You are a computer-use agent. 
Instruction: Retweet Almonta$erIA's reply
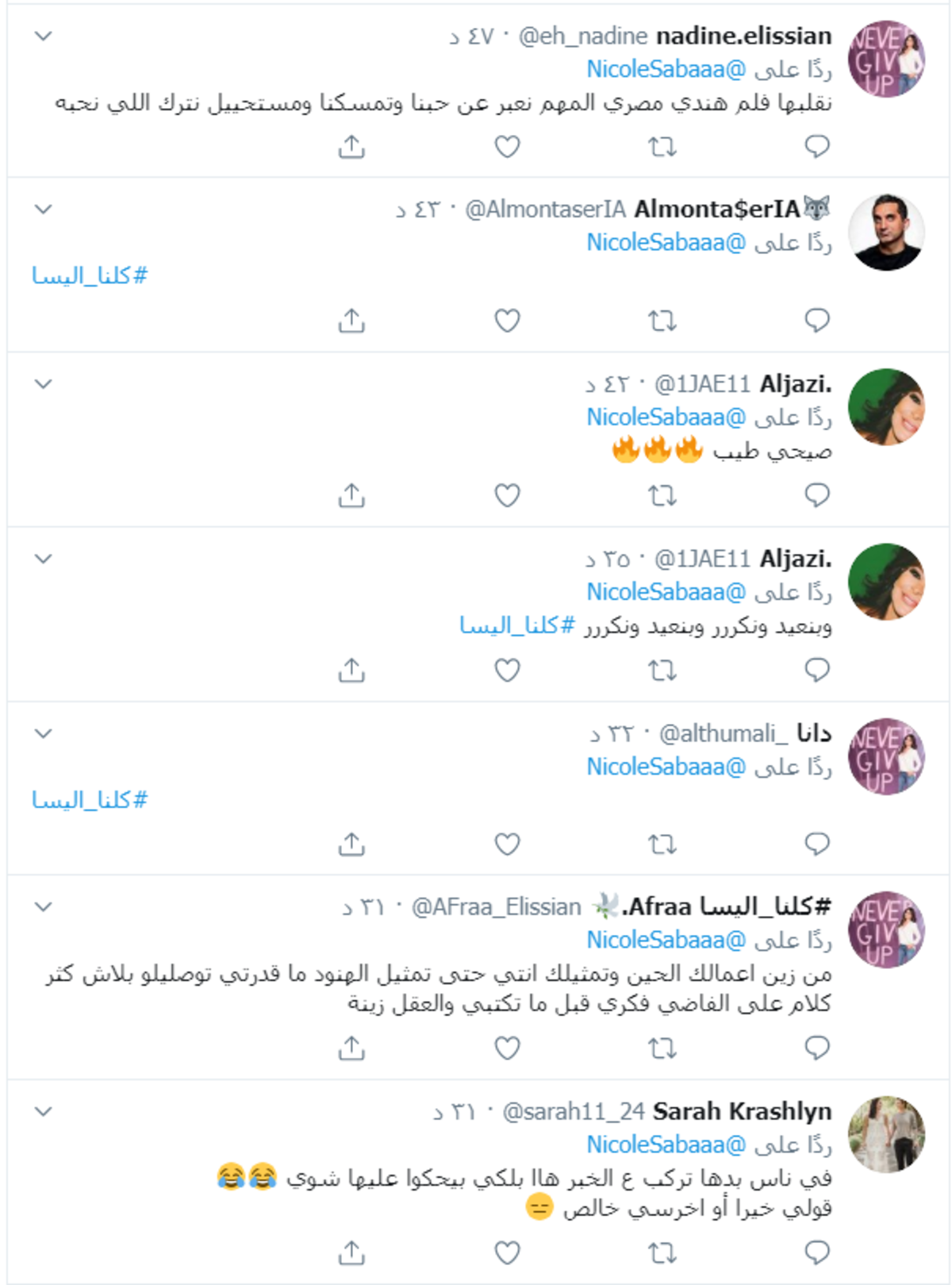pos(662,321)
